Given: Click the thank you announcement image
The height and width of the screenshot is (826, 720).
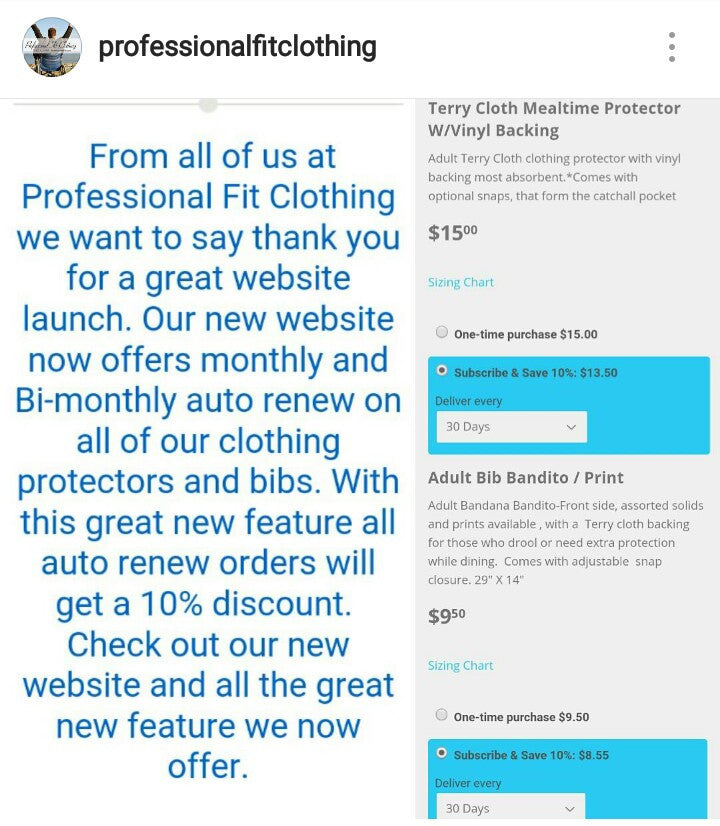Looking at the screenshot, I should tap(207, 460).
